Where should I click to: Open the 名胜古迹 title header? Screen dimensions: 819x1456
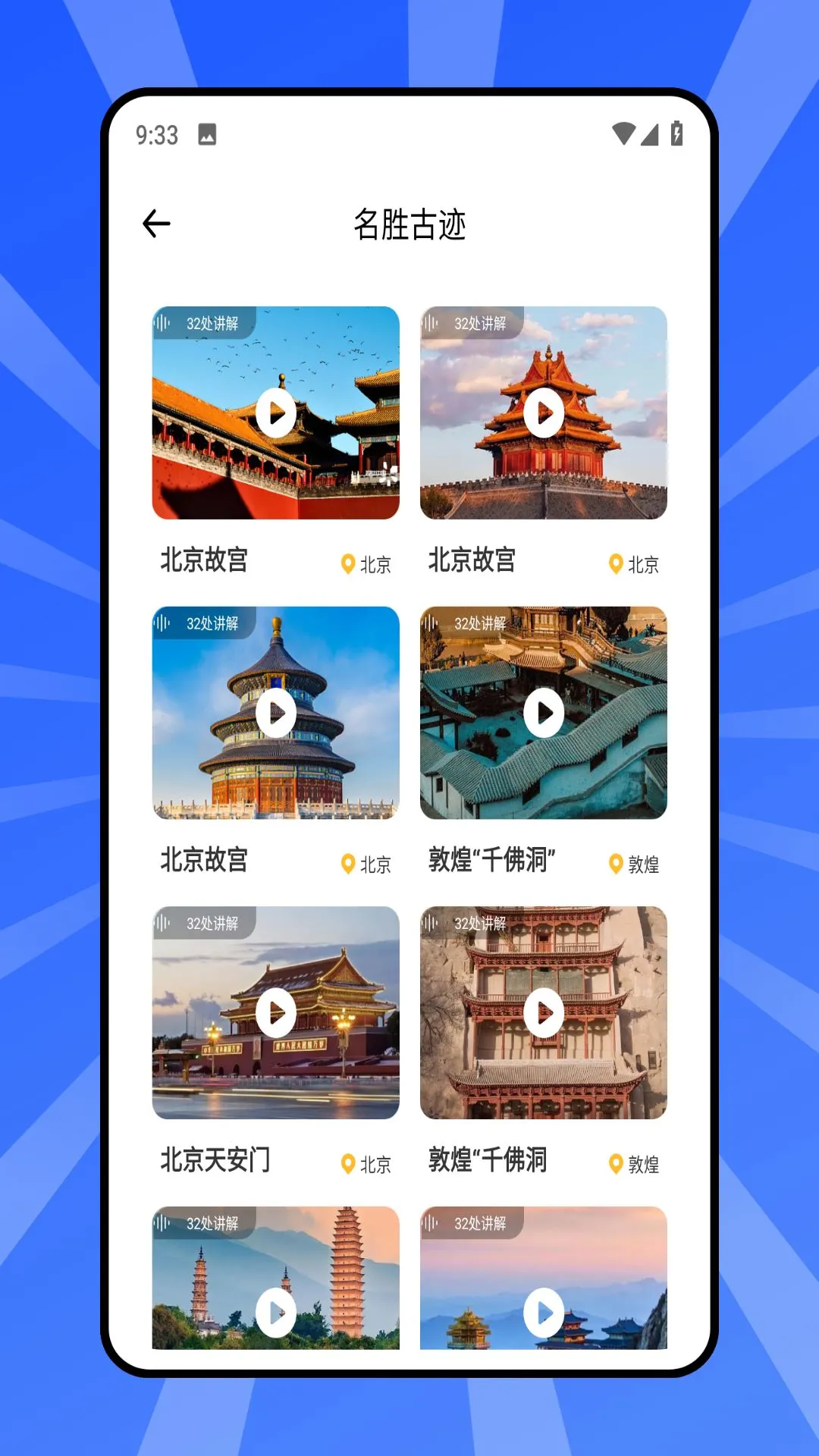409,224
